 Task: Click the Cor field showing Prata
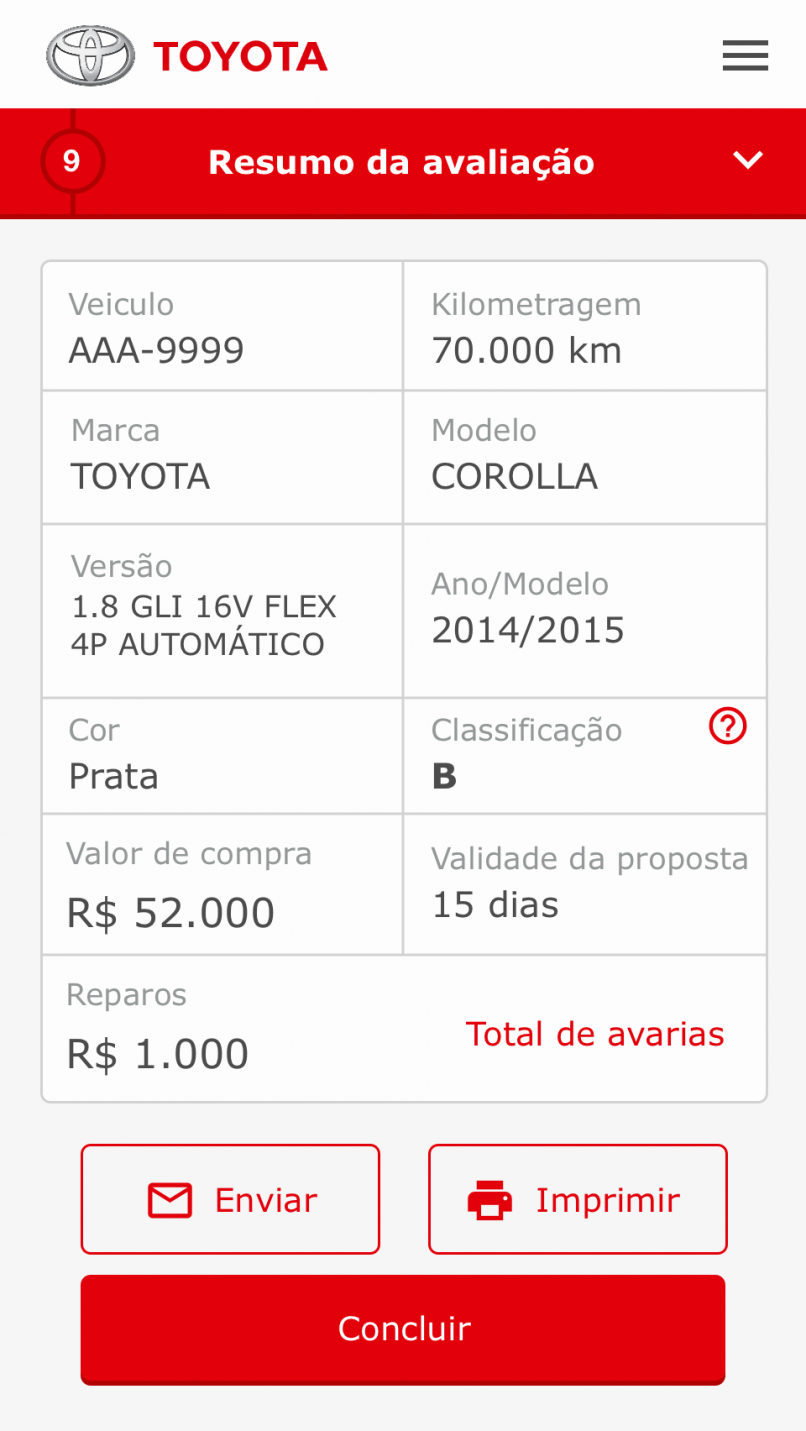(220, 755)
